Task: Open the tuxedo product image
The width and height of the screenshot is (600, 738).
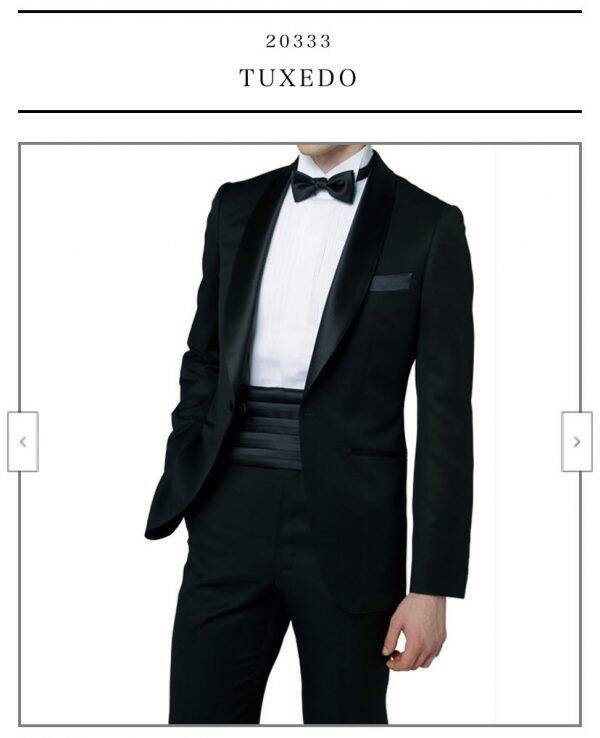Action: [300, 434]
